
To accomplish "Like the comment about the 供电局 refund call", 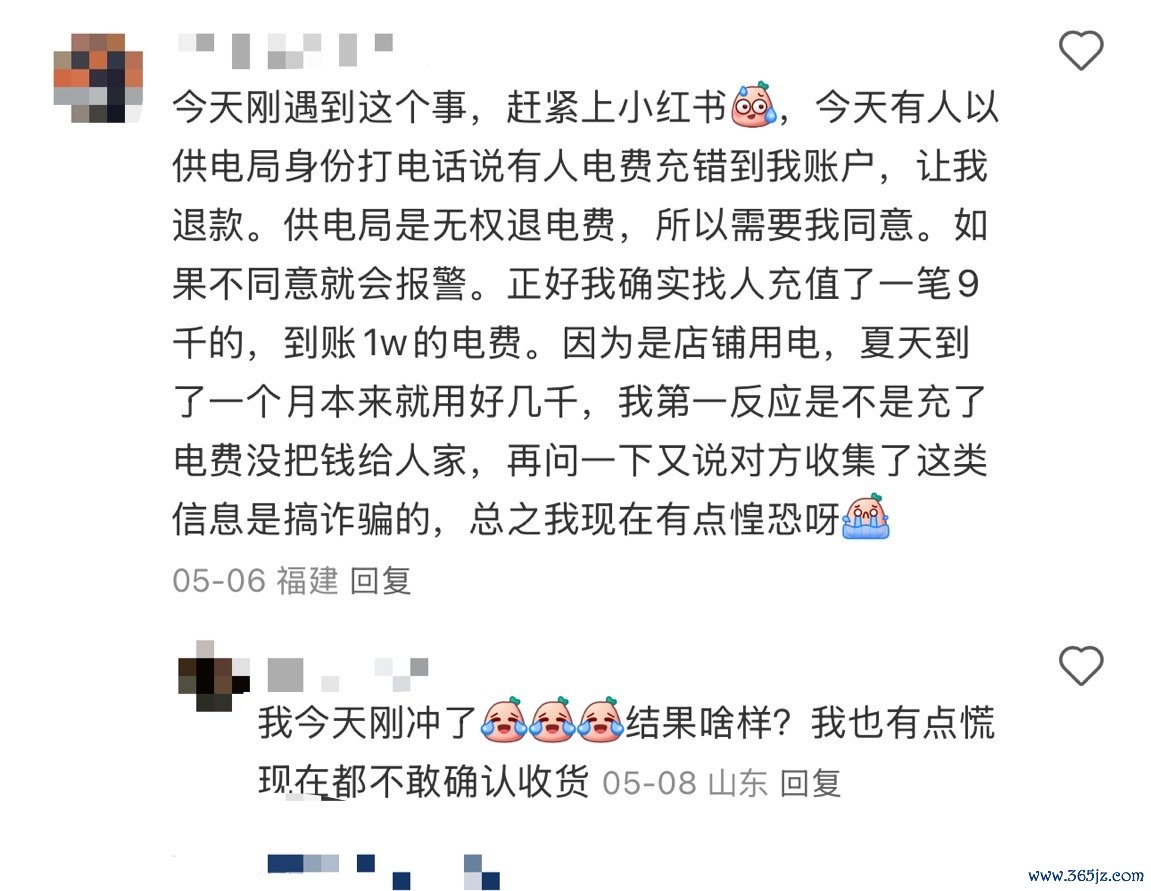I will 1080,50.
